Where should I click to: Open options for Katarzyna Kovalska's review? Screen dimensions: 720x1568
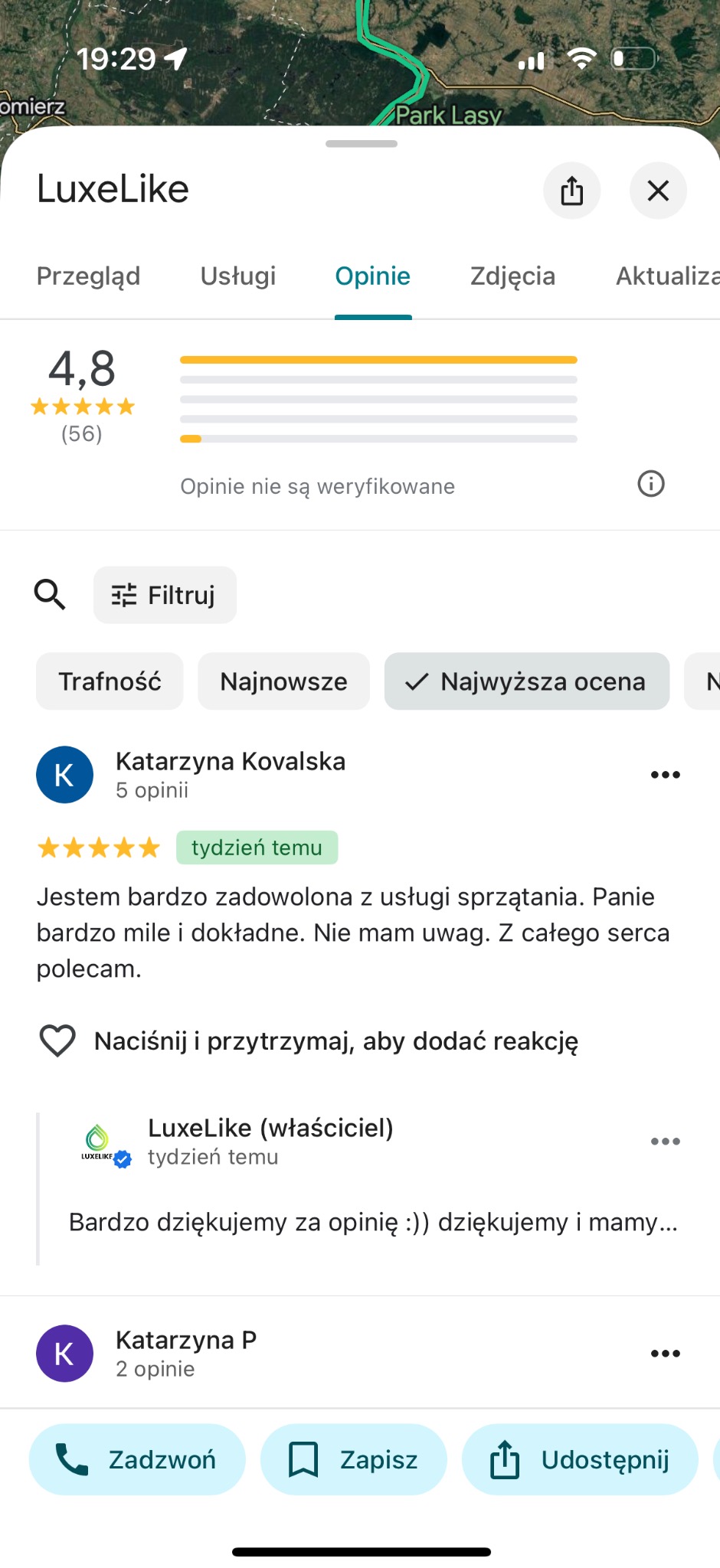665,774
